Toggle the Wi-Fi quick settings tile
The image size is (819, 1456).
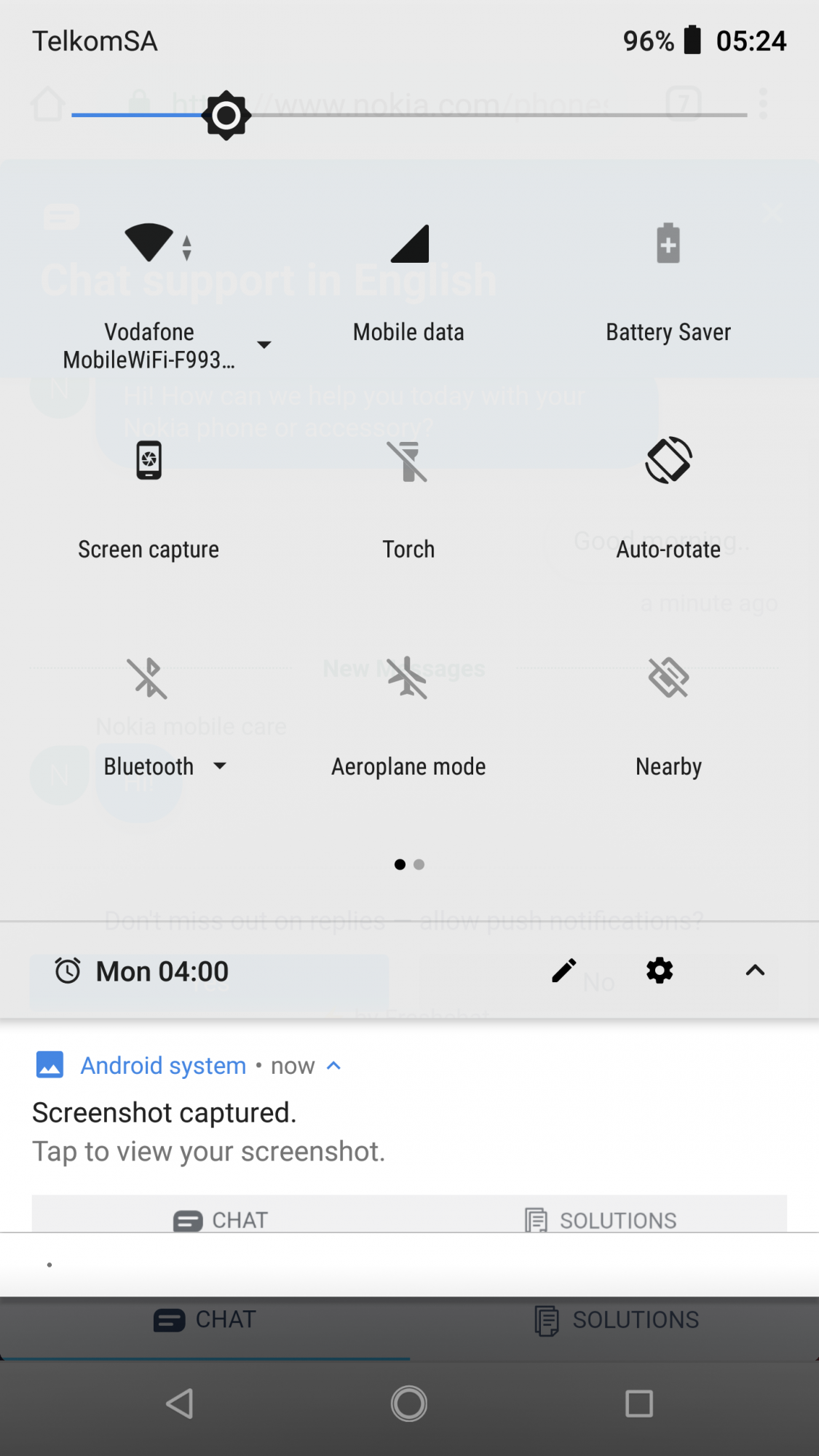(x=149, y=242)
